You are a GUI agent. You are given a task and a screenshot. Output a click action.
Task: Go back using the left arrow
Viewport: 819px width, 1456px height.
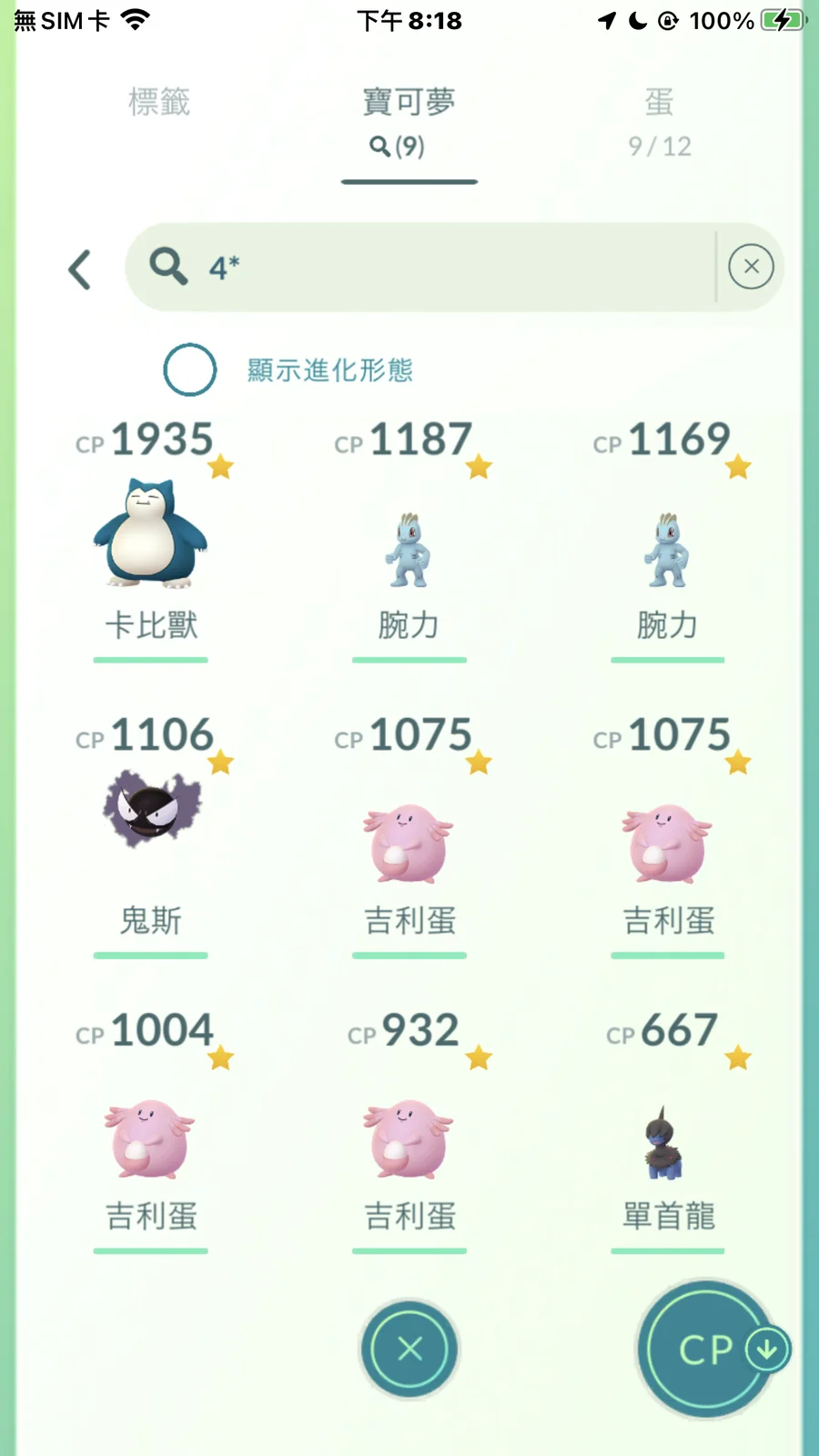click(x=80, y=269)
